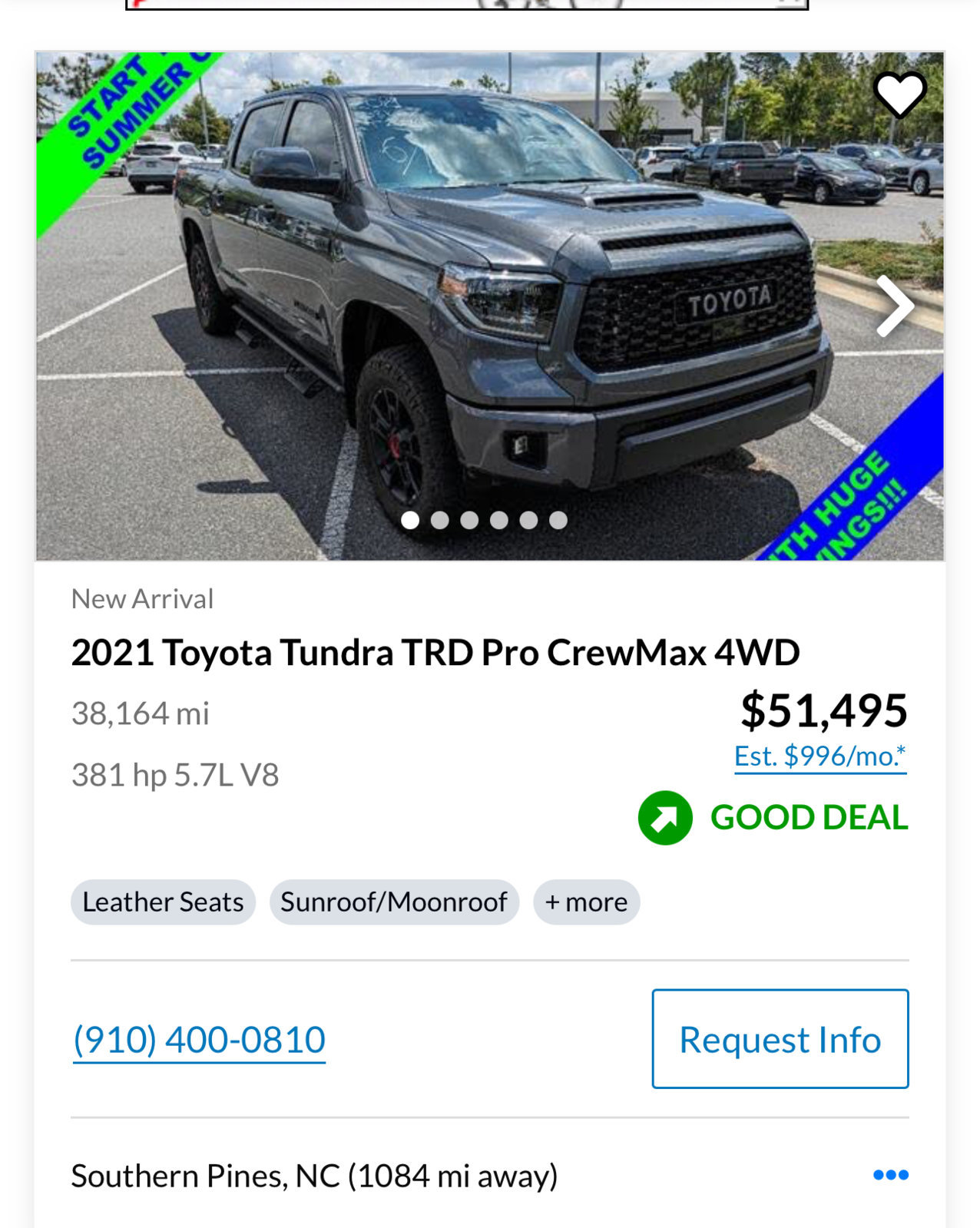Select the Sunroof/Moonroof chip
Image resolution: width=980 pixels, height=1228 pixels.
(x=394, y=902)
